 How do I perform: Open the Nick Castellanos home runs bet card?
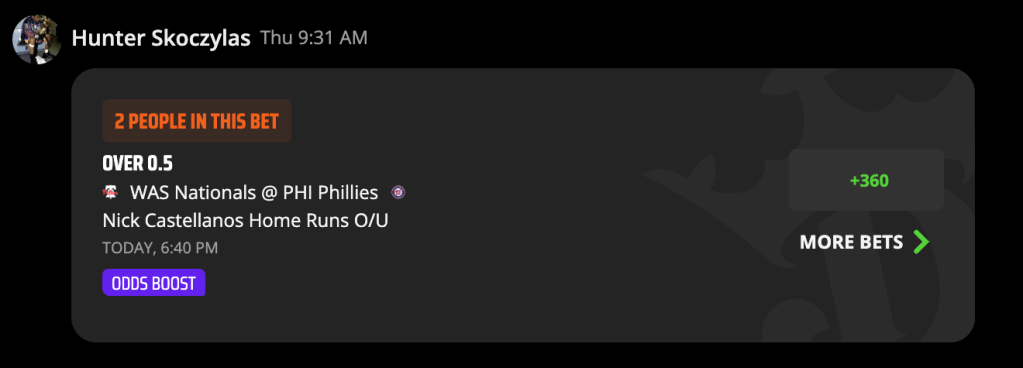coord(523,205)
